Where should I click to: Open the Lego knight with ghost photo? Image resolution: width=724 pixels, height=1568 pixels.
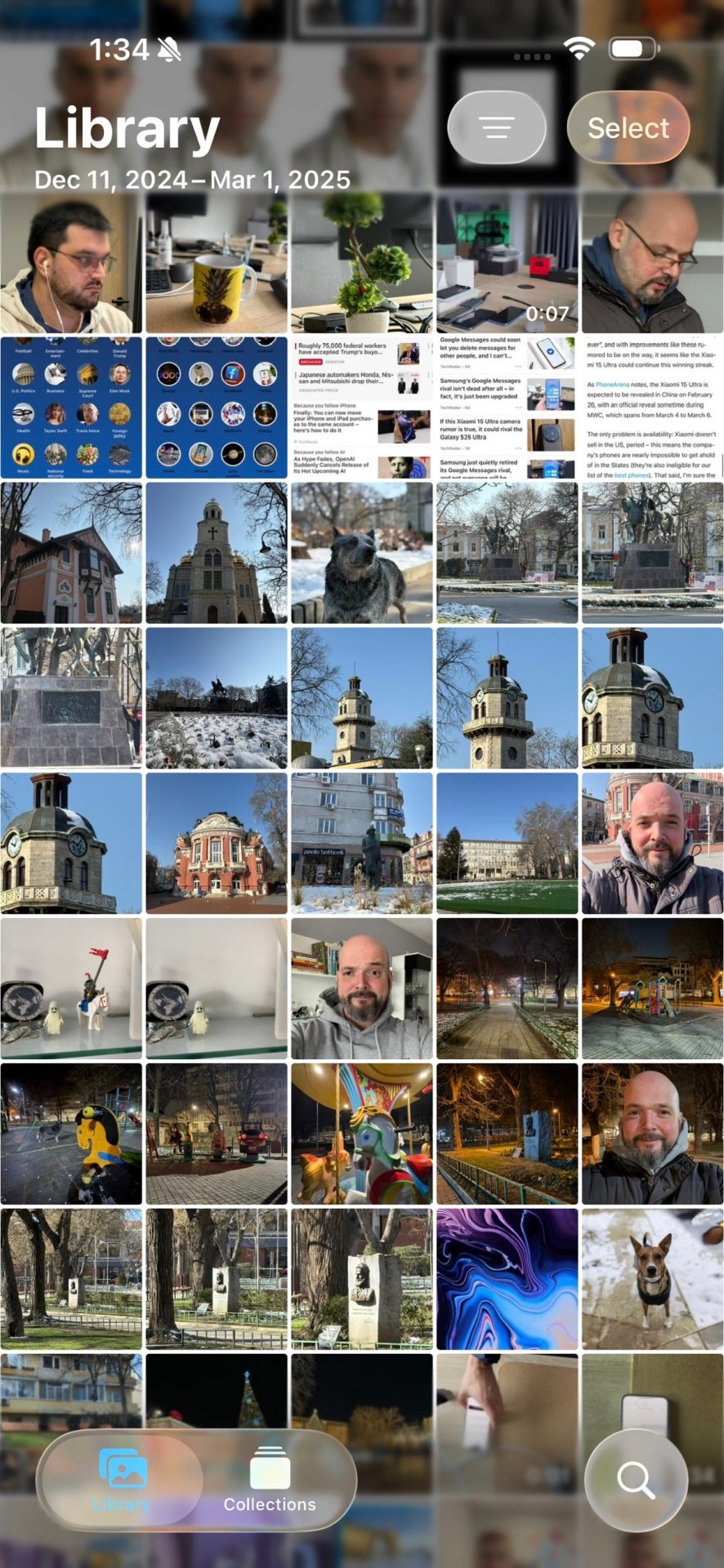[71, 988]
